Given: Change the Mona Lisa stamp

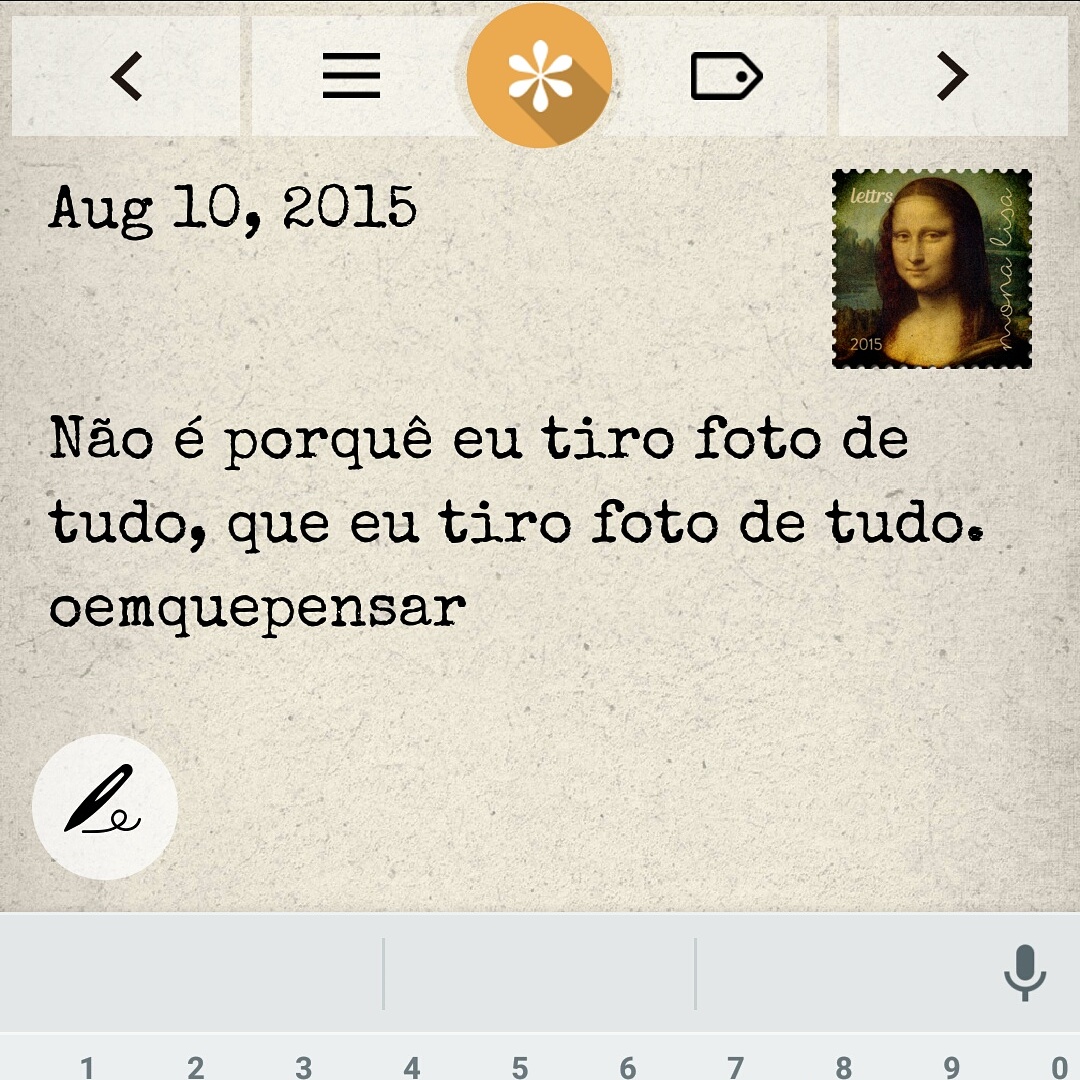Looking at the screenshot, I should point(931,269).
